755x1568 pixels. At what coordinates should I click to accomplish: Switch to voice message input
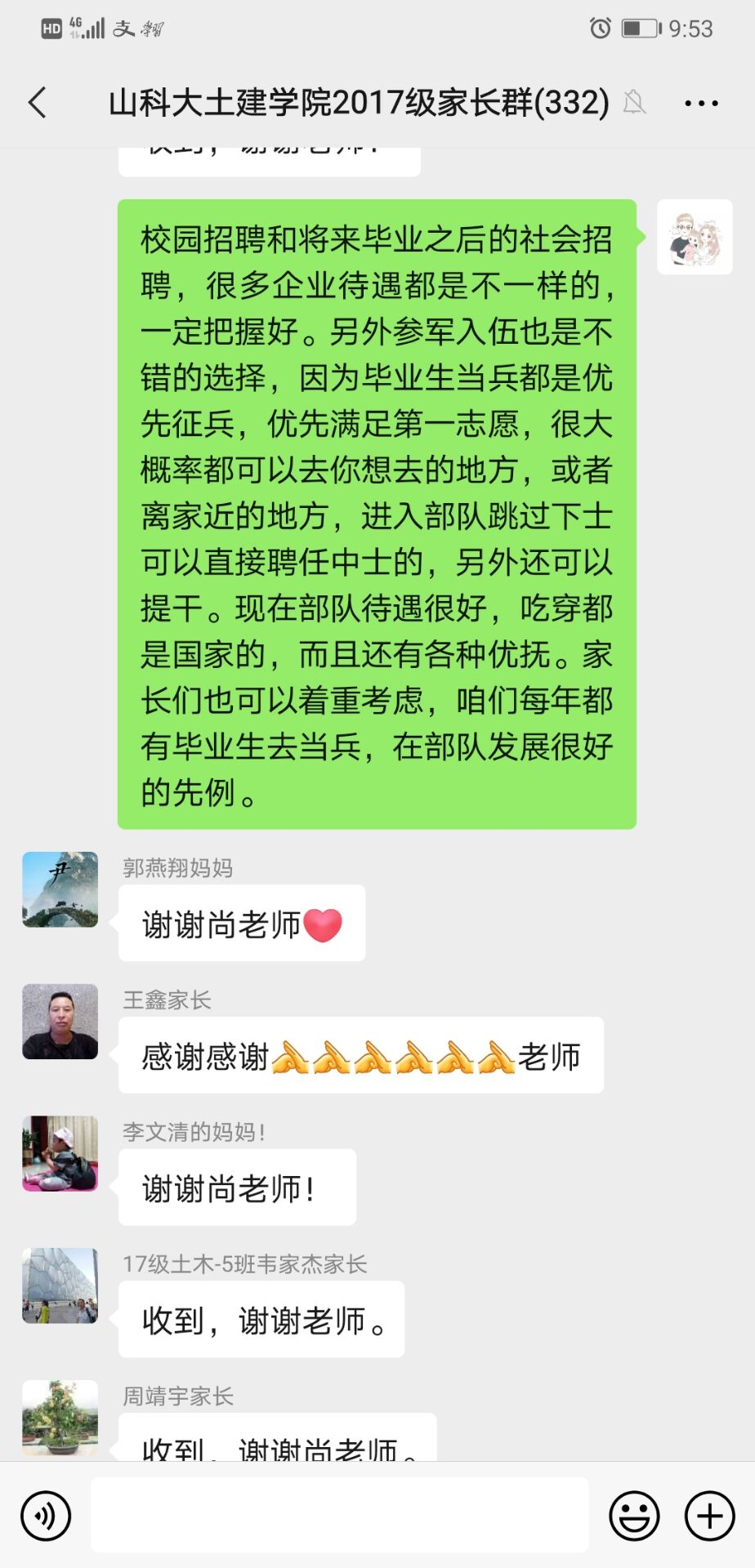(x=46, y=1516)
